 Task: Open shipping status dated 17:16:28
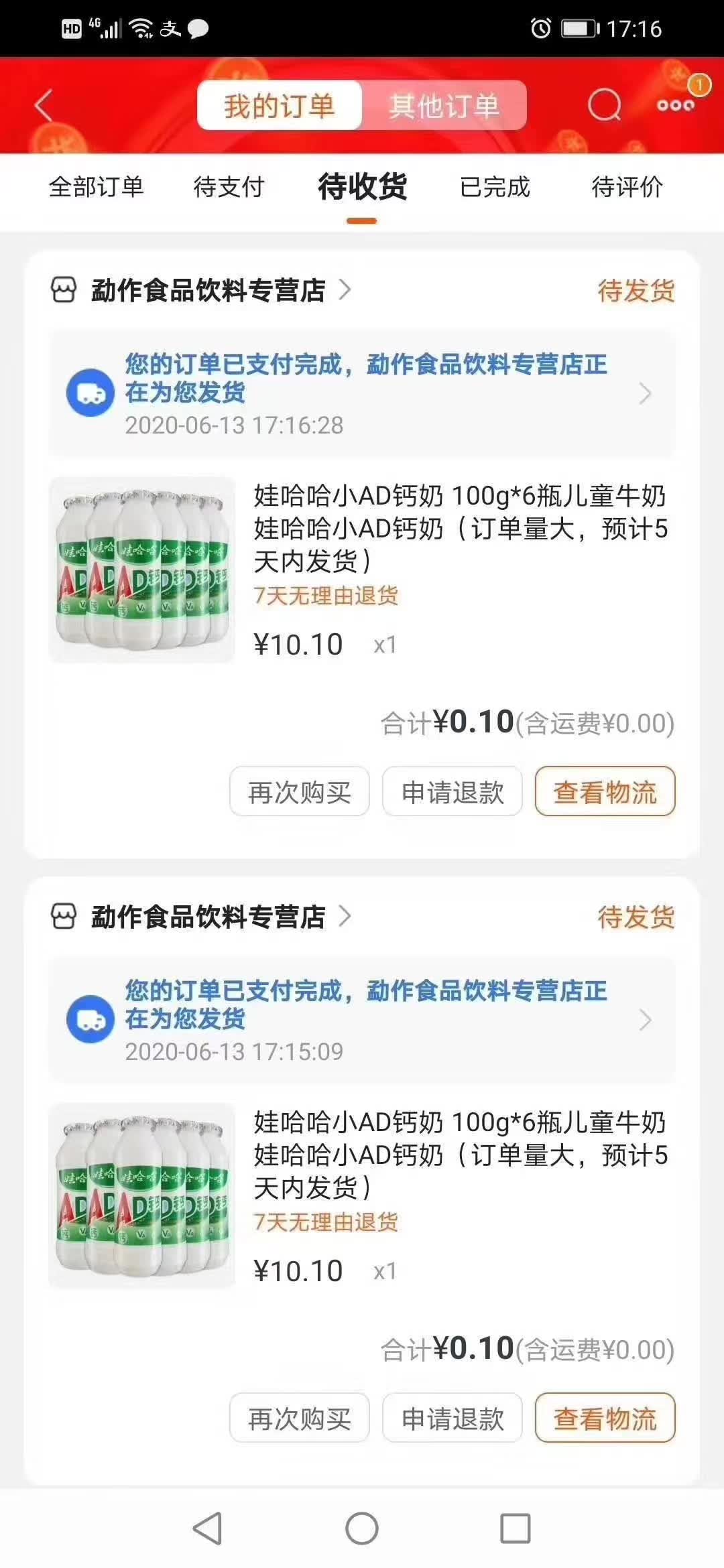pyautogui.click(x=361, y=393)
